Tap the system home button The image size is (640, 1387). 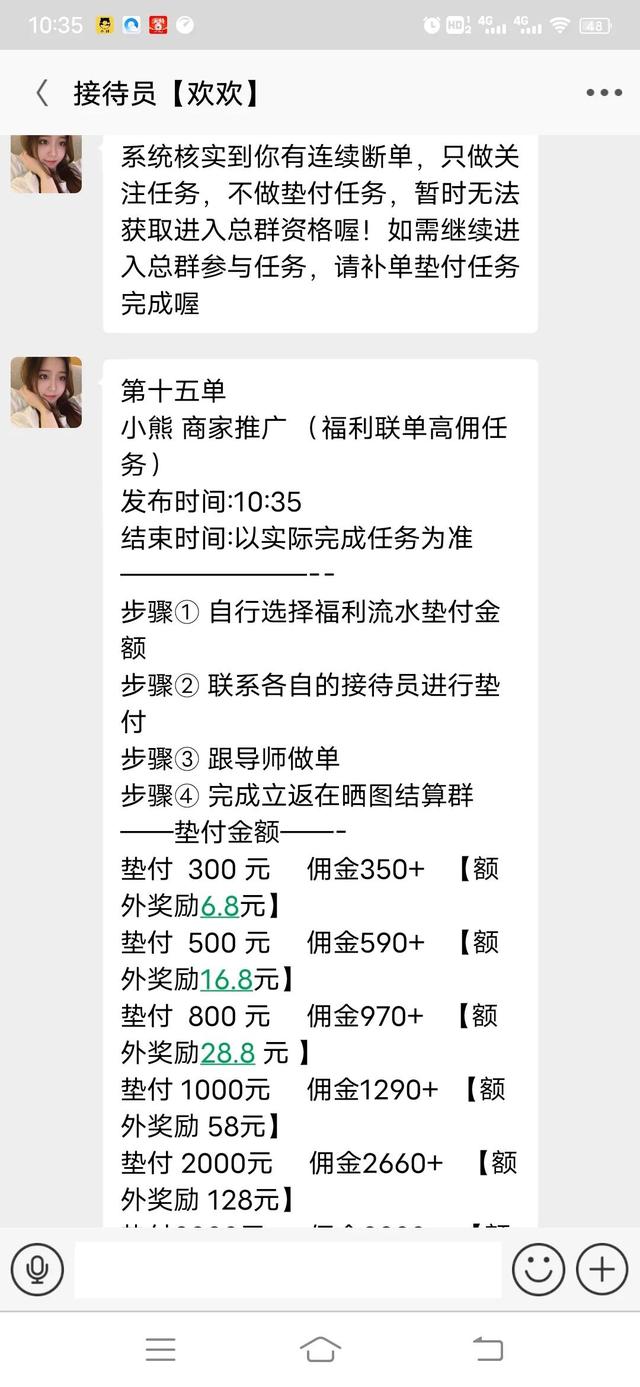coord(320,1349)
